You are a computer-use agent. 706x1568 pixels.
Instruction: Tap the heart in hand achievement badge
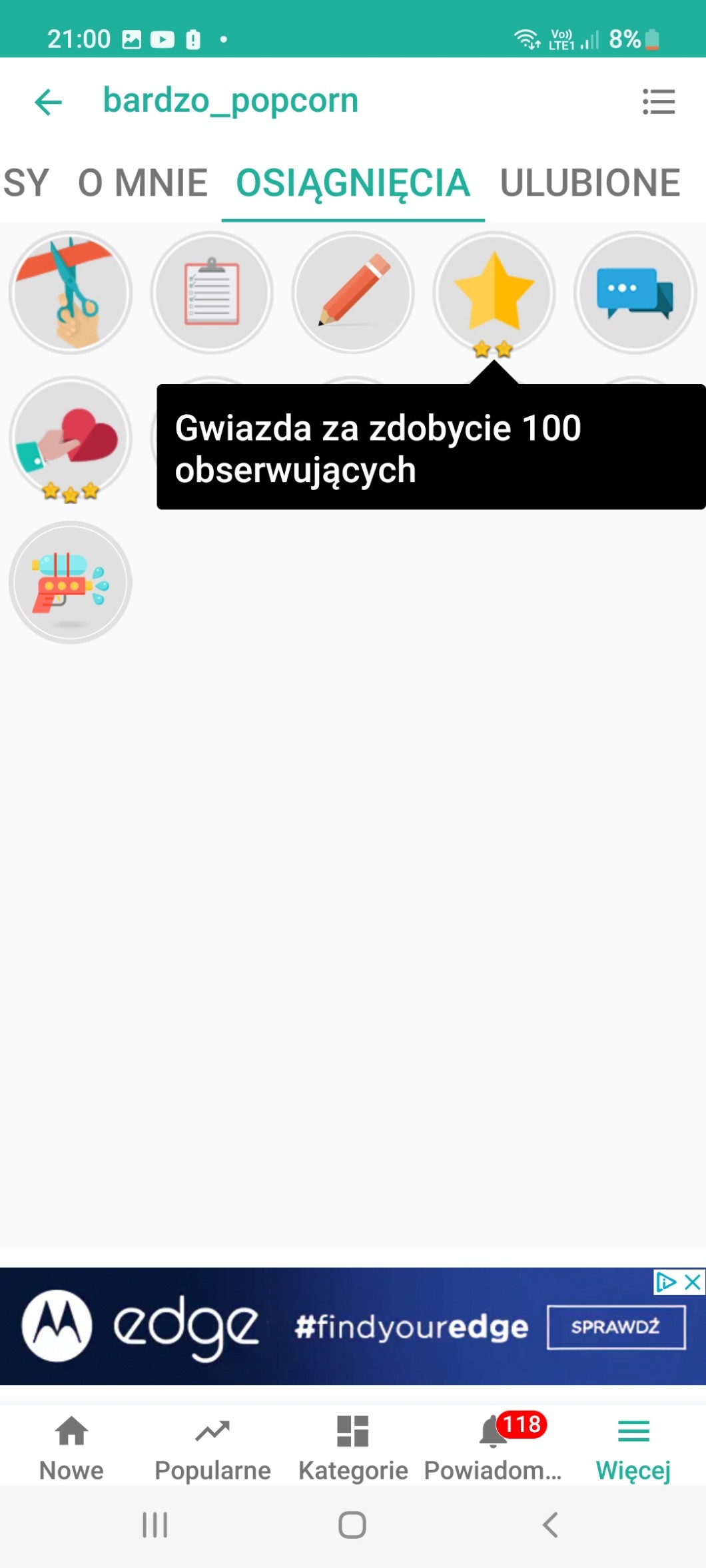[x=71, y=437]
